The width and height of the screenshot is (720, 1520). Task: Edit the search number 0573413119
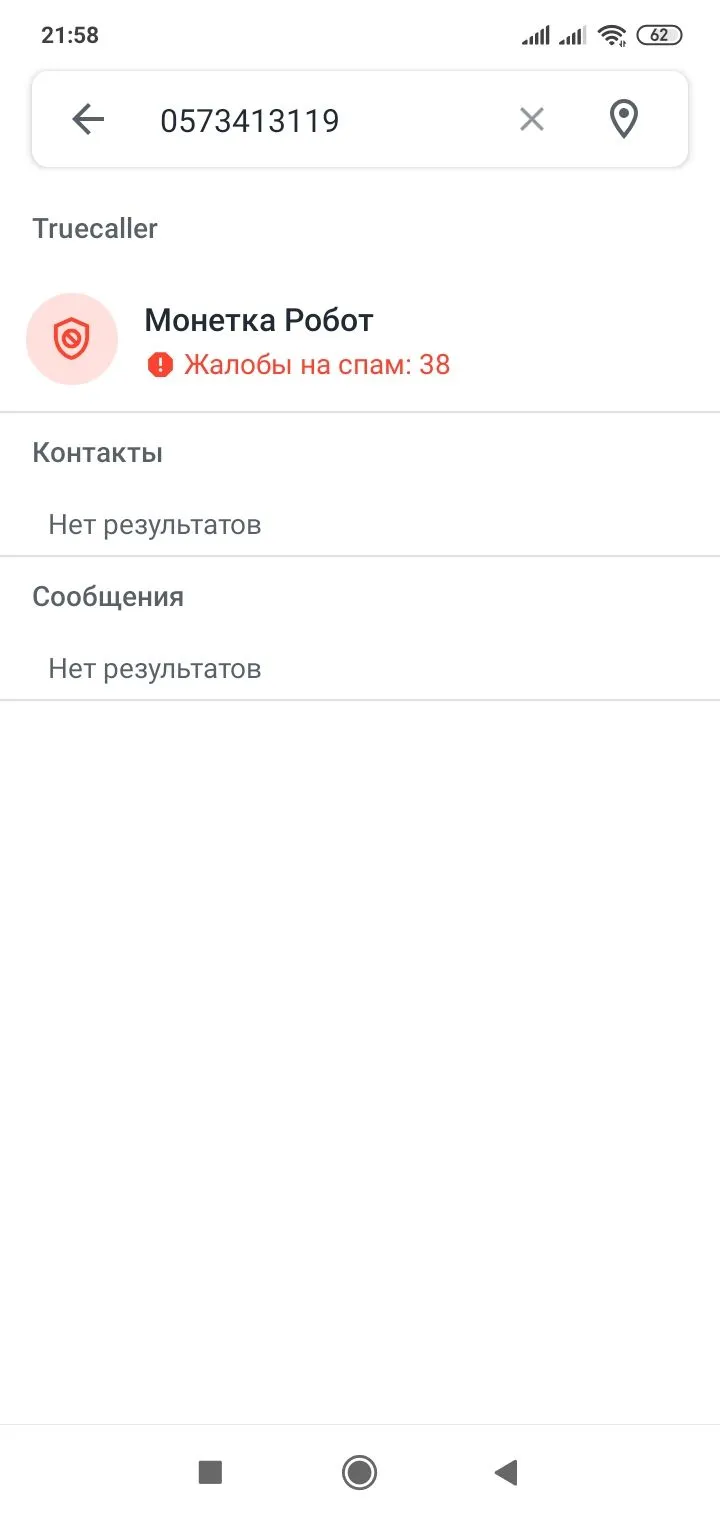pyautogui.click(x=250, y=121)
